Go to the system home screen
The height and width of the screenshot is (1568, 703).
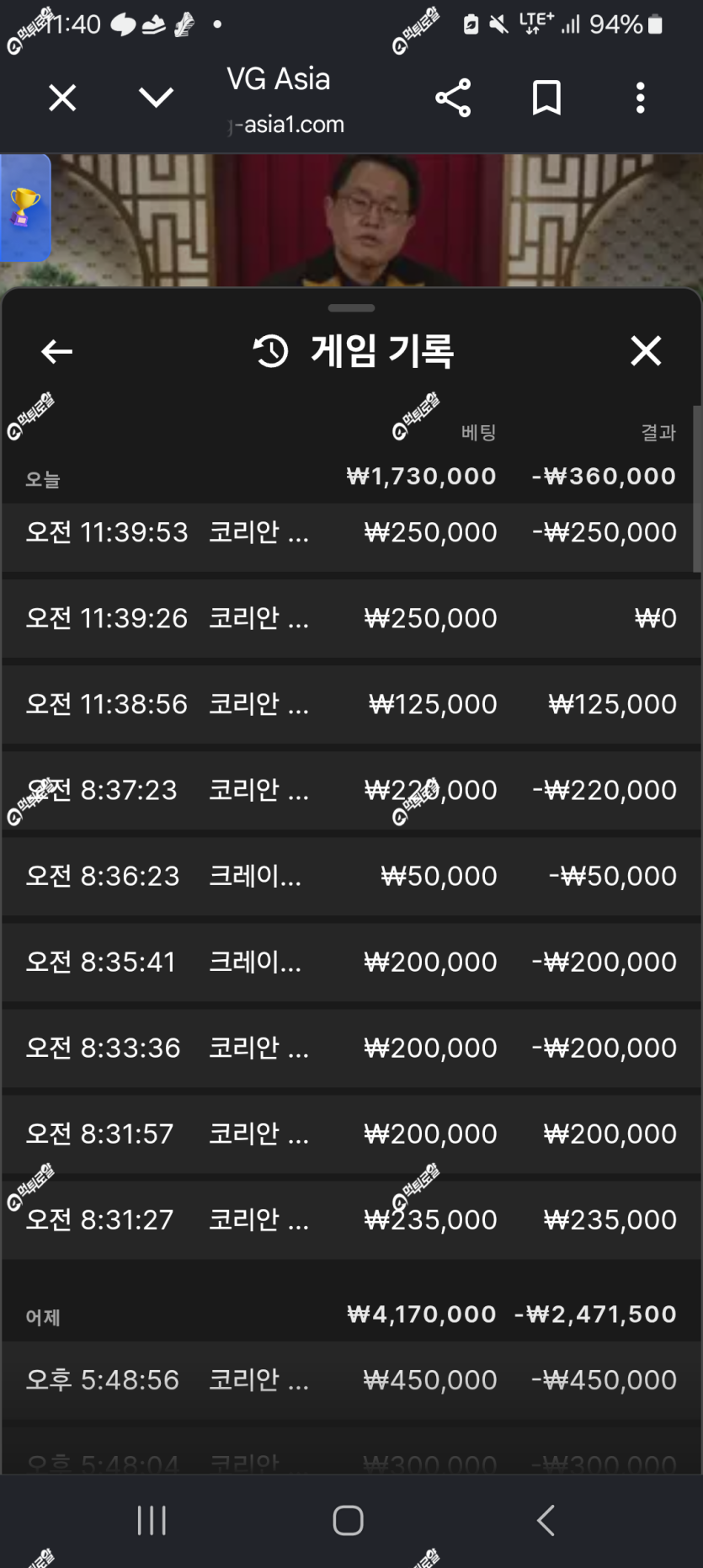pos(348,1520)
